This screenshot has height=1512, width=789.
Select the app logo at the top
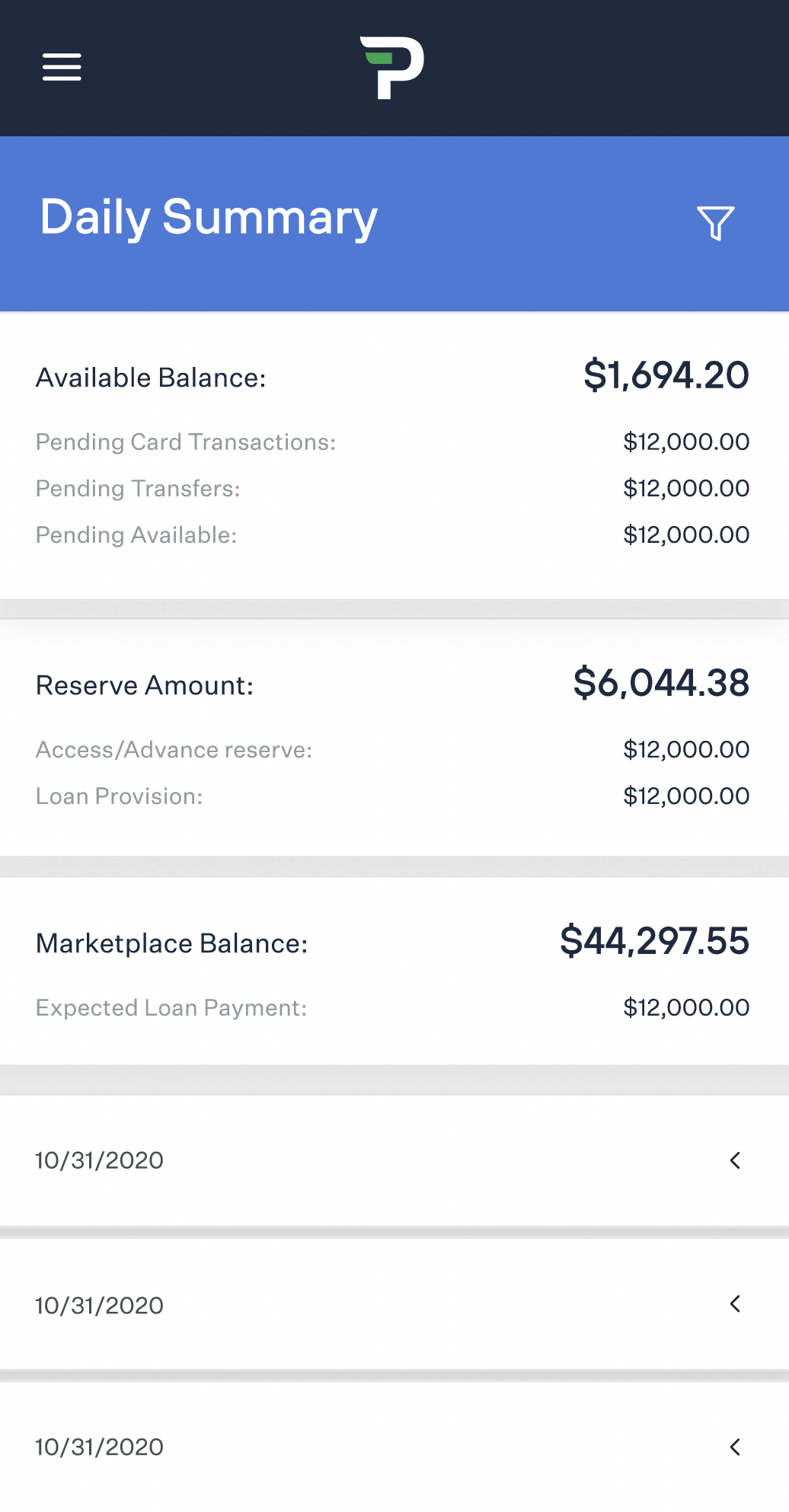click(x=393, y=67)
